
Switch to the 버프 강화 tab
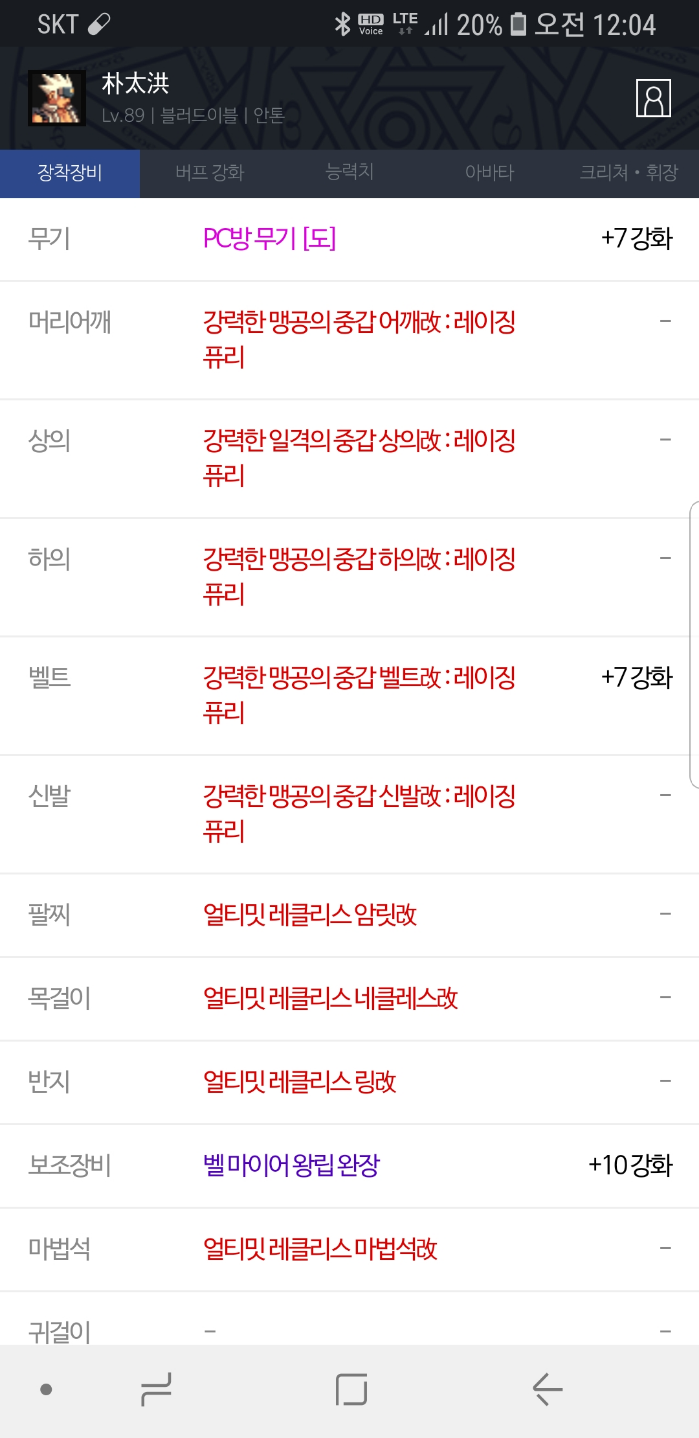pyautogui.click(x=209, y=173)
